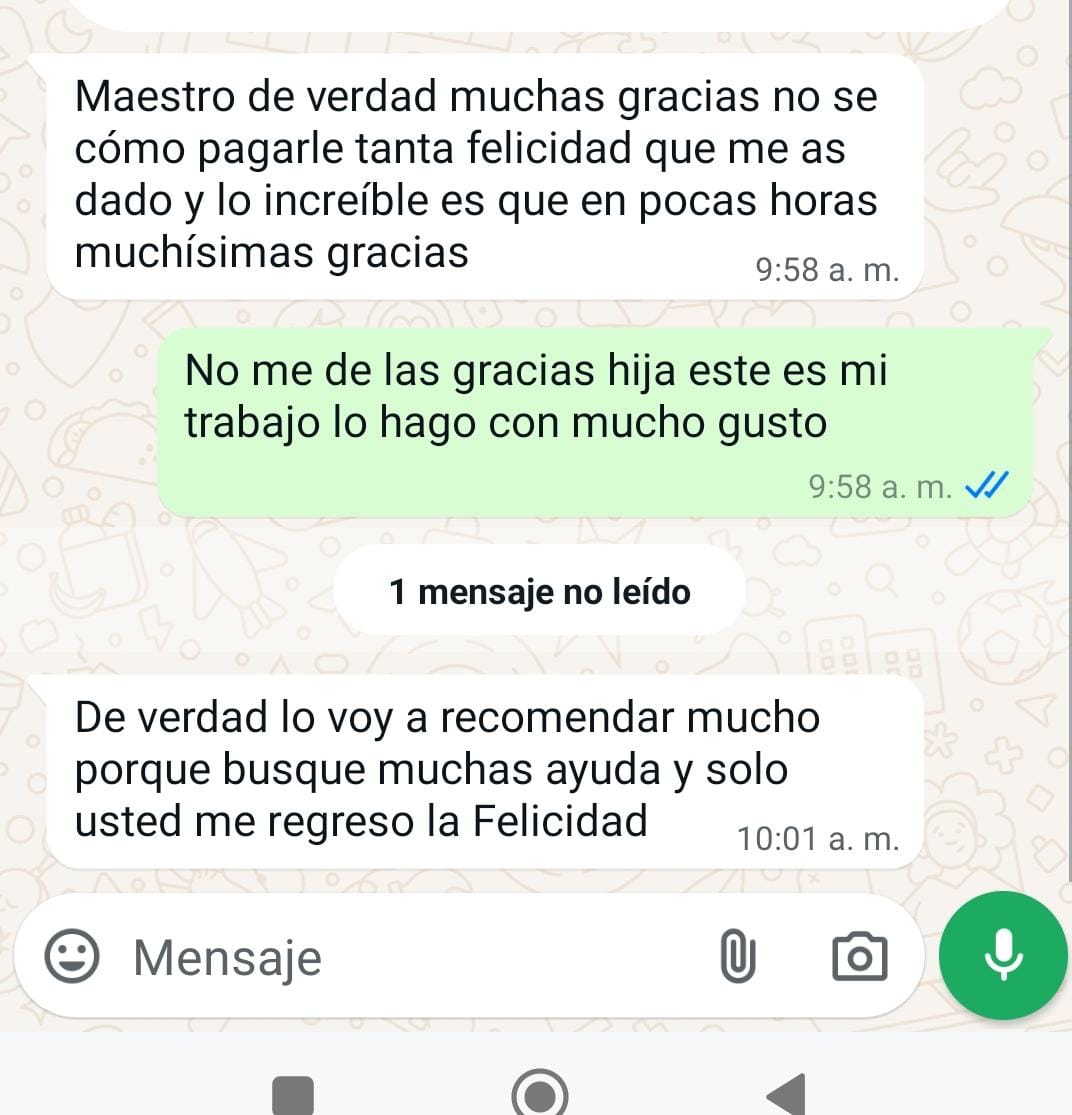The image size is (1072, 1115).
Task: Click the paperclip attachment icon
Action: (x=737, y=957)
